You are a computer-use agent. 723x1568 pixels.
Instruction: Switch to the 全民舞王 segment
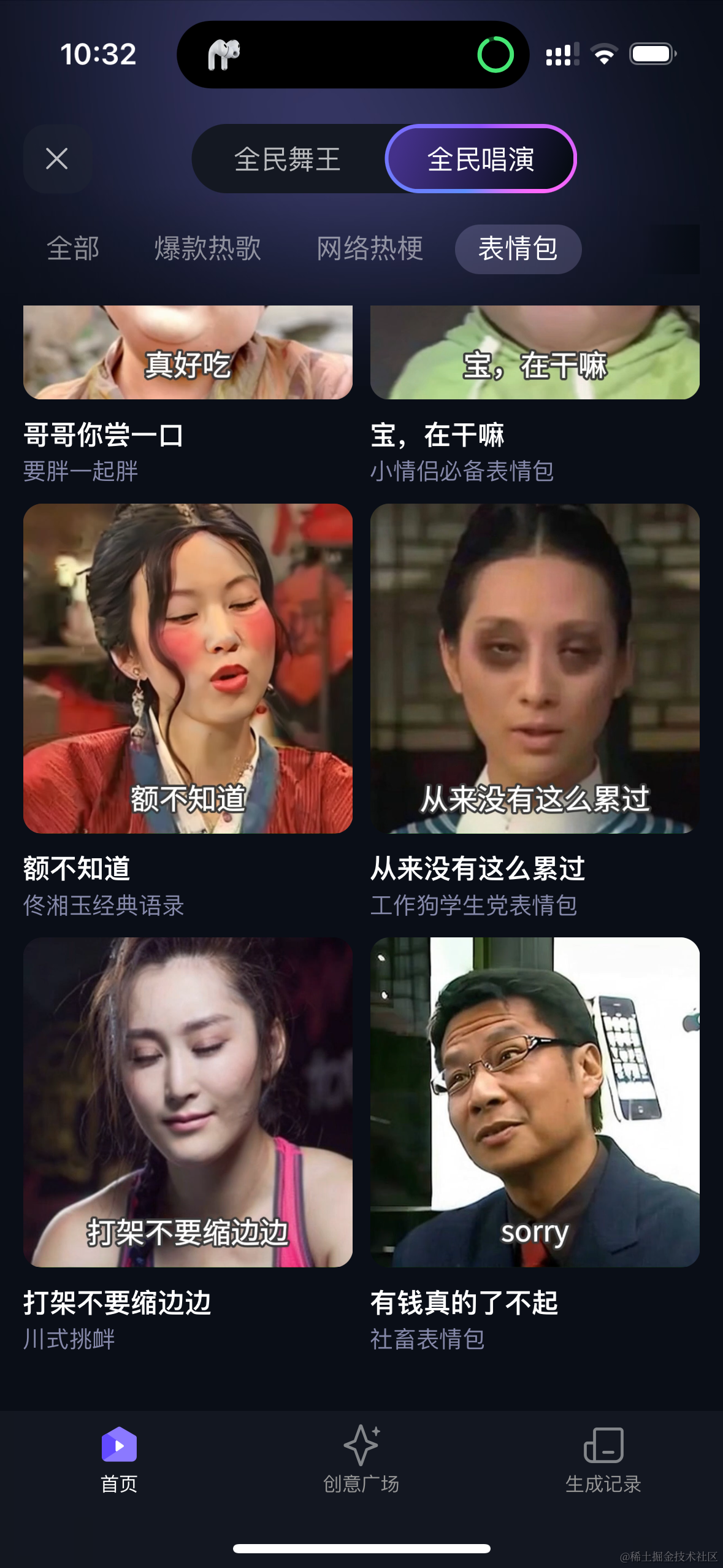click(x=287, y=159)
